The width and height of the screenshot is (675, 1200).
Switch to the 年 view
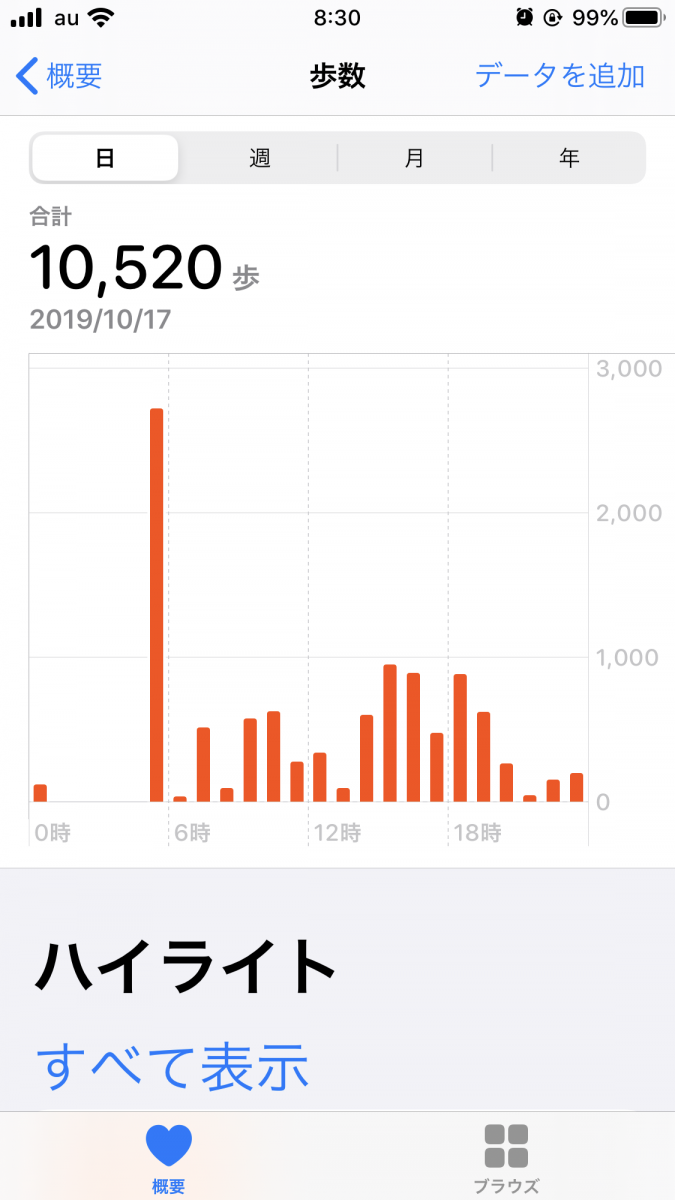pyautogui.click(x=569, y=158)
